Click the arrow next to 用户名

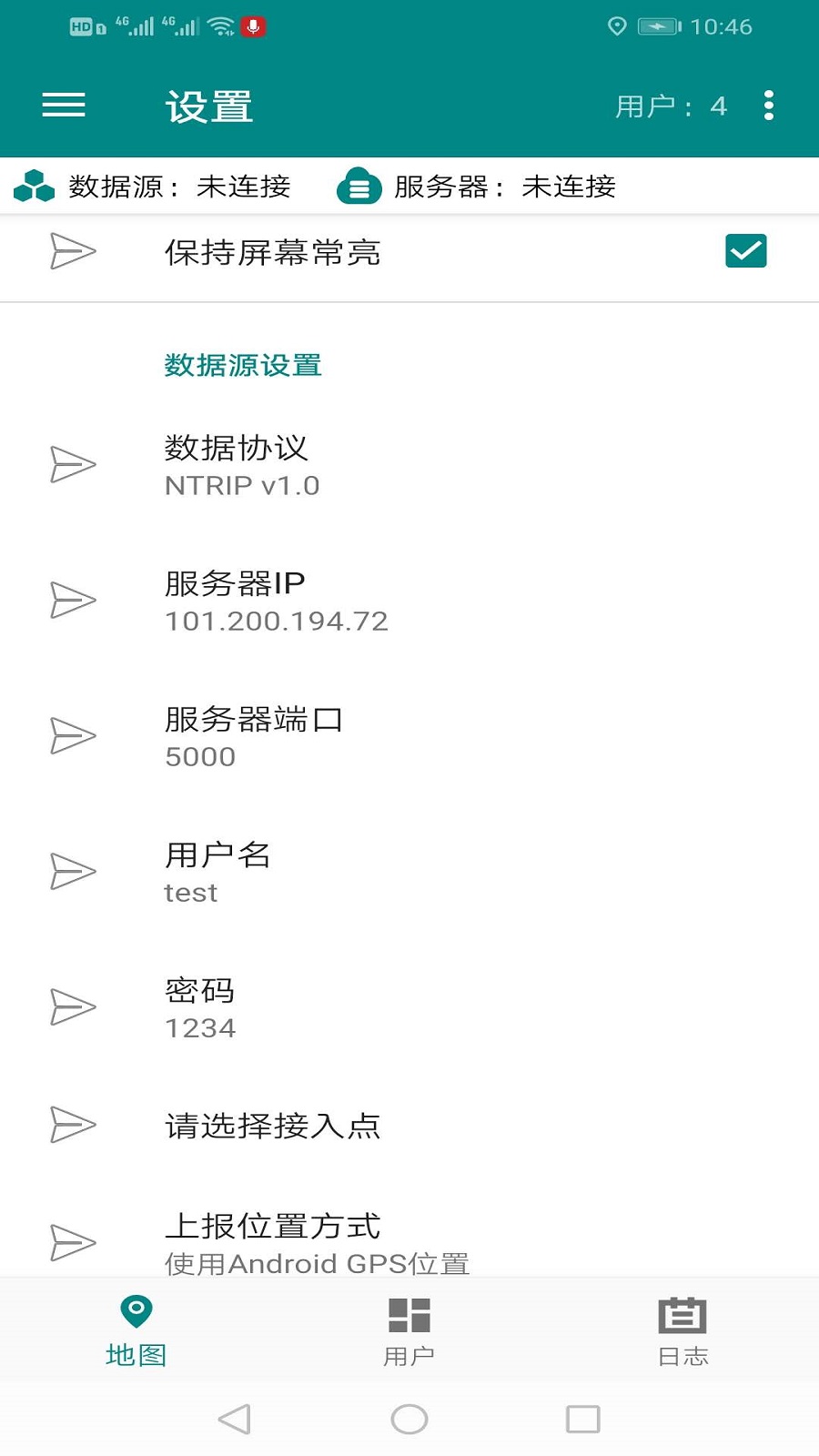pyautogui.click(x=74, y=871)
